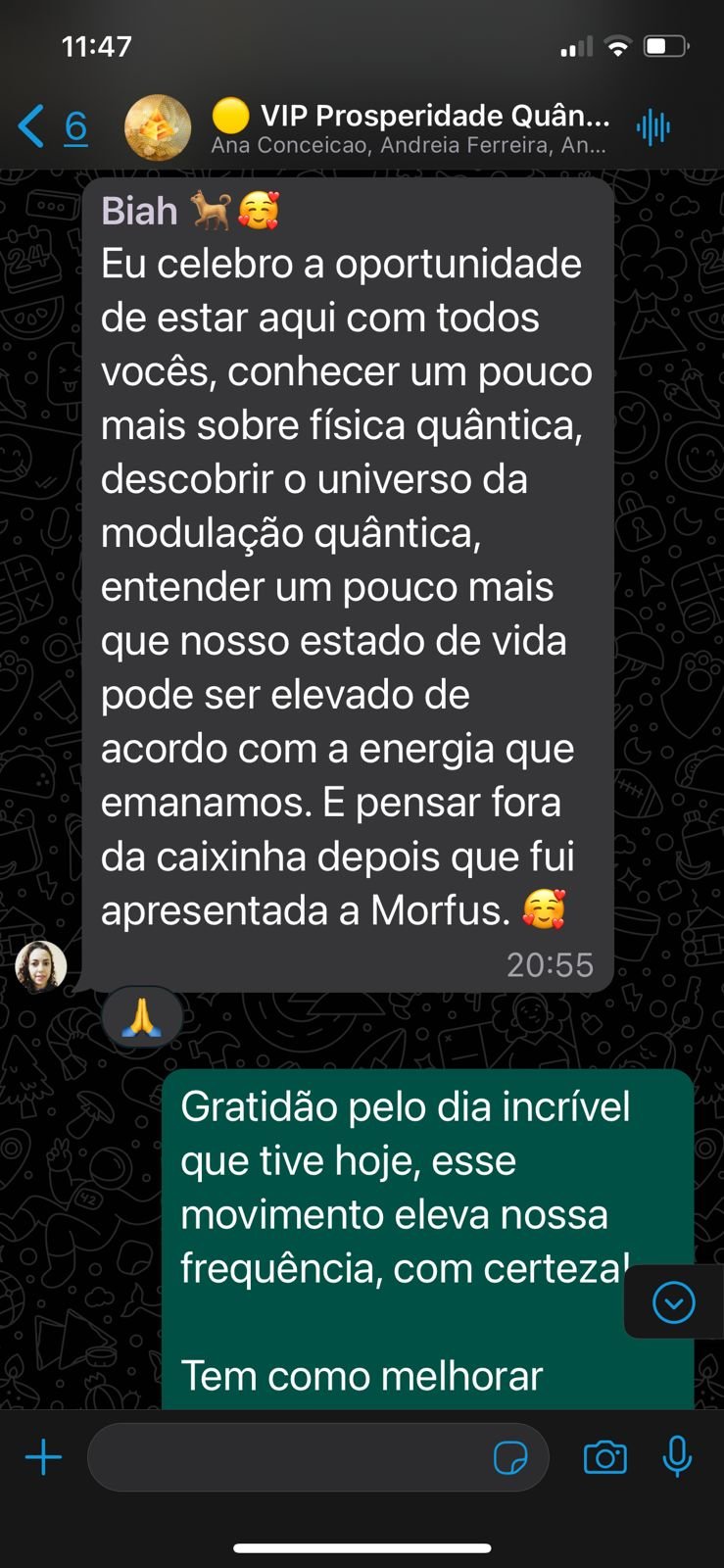Image resolution: width=724 pixels, height=1568 pixels.
Task: Open the attachment menu via the plus icon
Action: pos(42,1457)
